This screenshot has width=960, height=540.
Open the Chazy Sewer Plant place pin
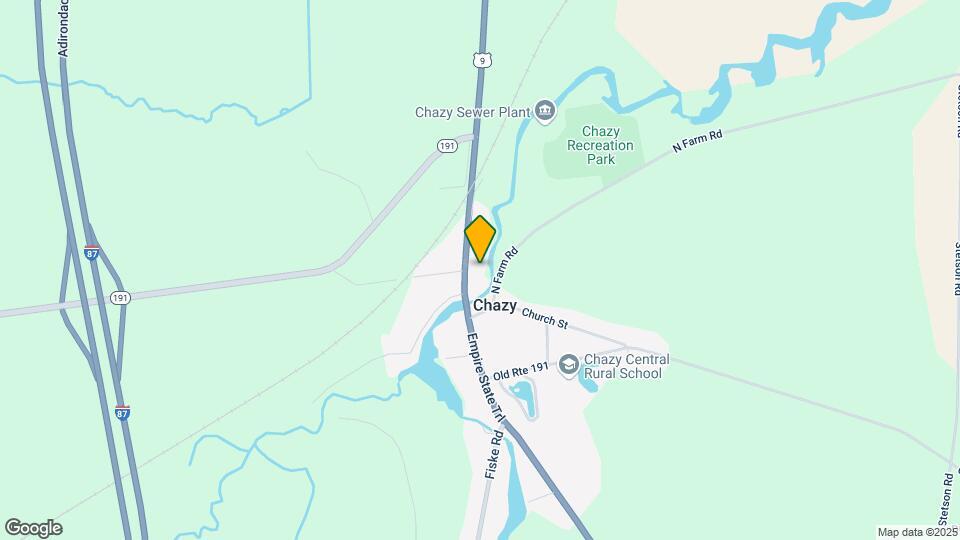pyautogui.click(x=545, y=112)
